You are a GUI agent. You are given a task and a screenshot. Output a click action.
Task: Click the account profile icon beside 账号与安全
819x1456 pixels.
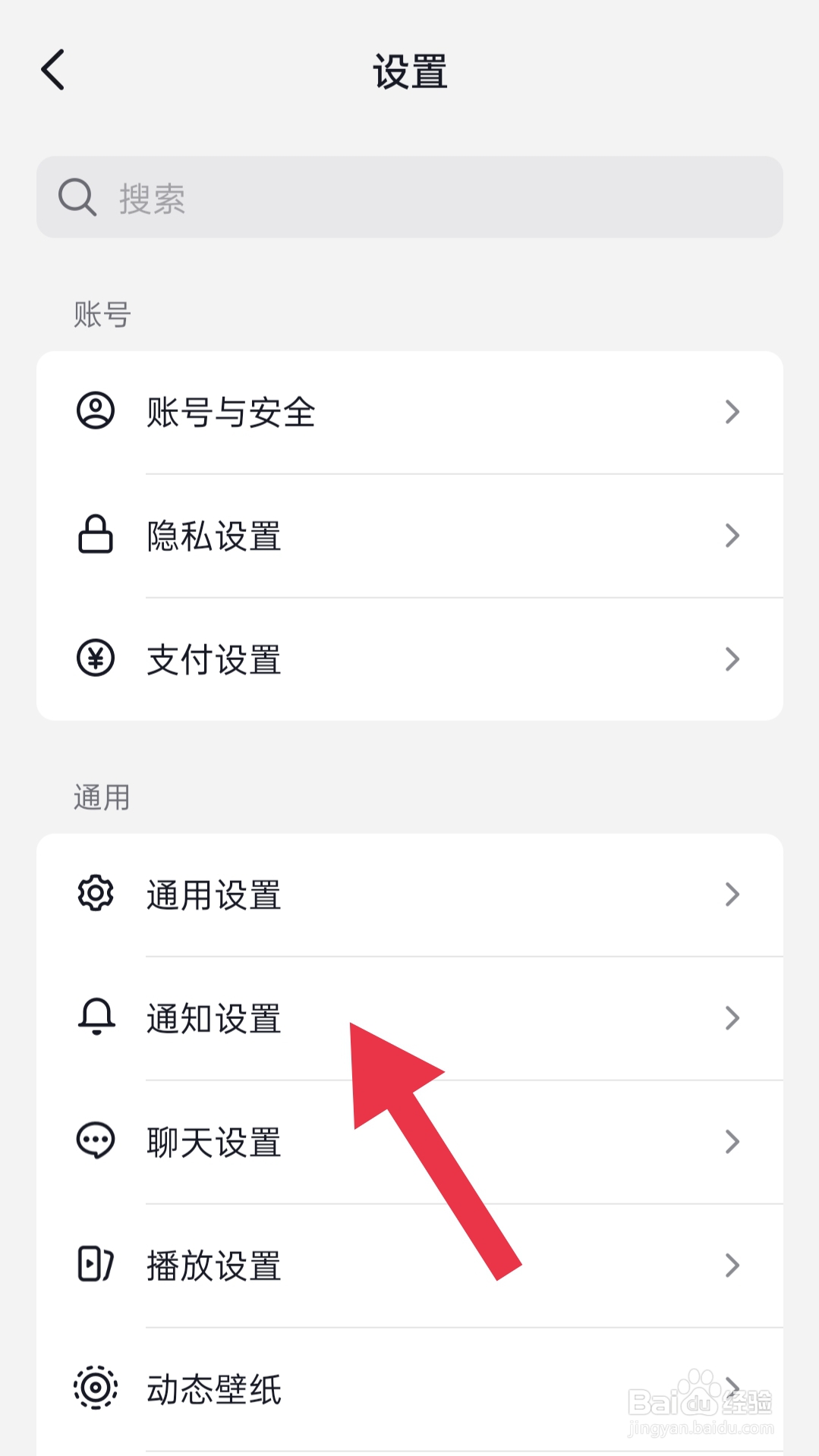(94, 412)
